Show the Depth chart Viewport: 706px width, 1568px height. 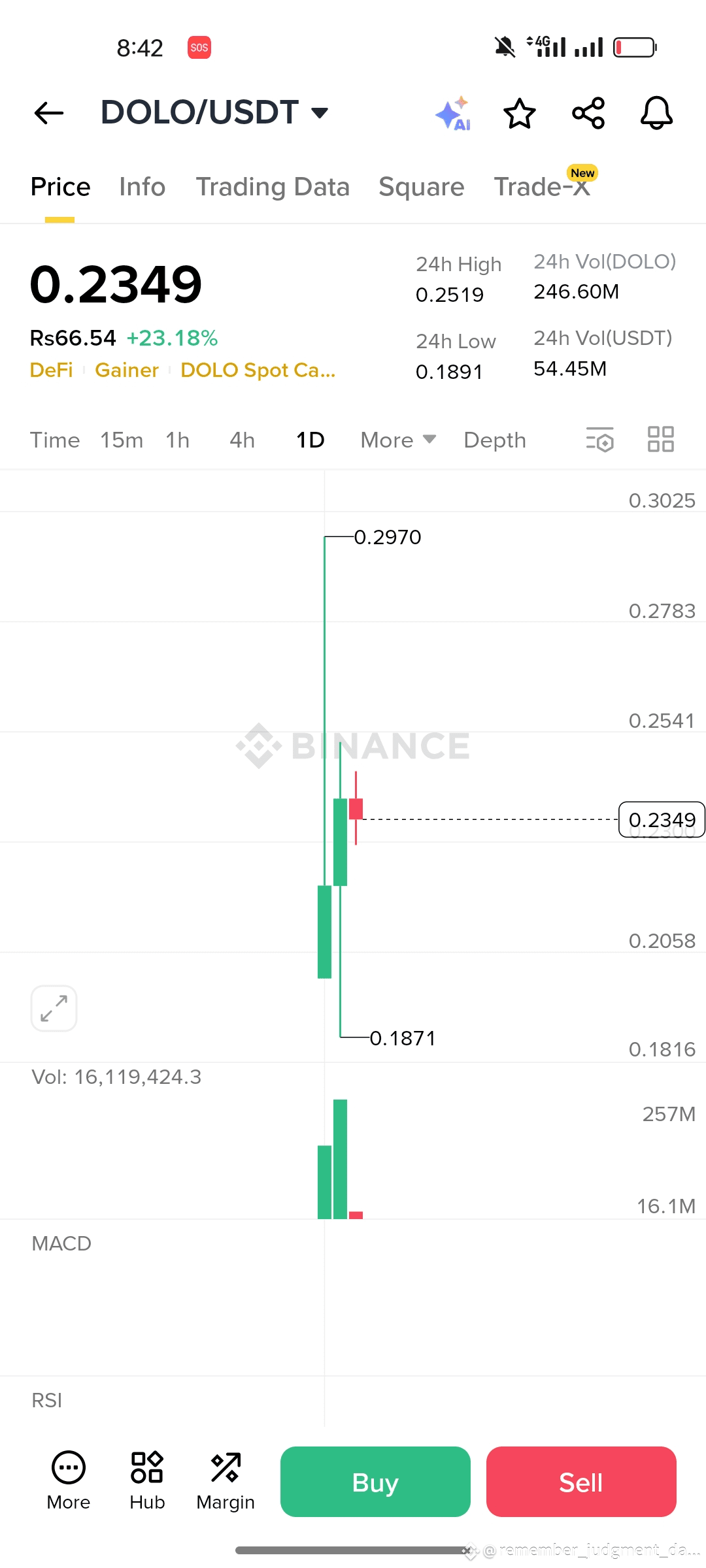click(x=495, y=440)
